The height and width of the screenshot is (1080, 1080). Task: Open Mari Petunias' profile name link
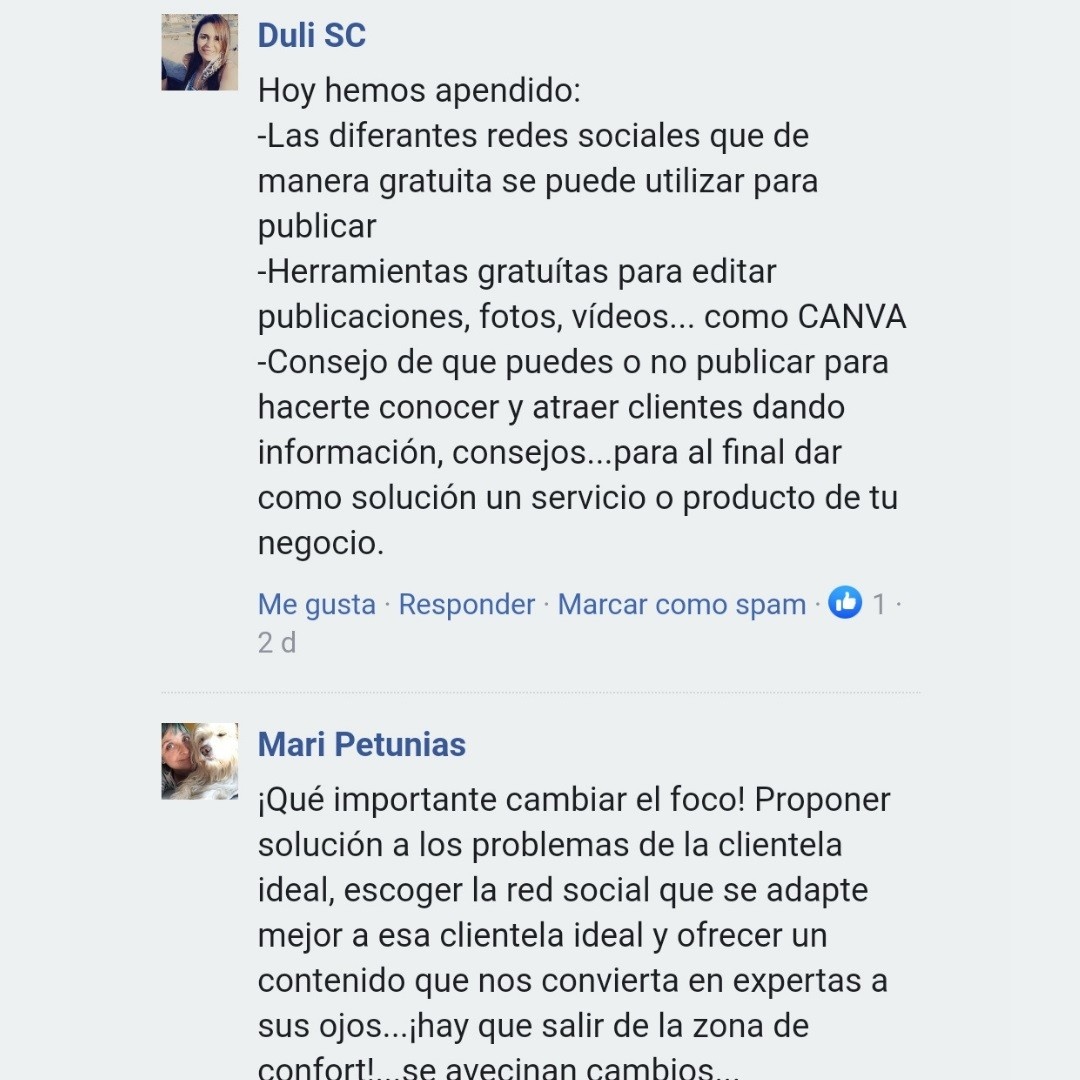point(362,745)
